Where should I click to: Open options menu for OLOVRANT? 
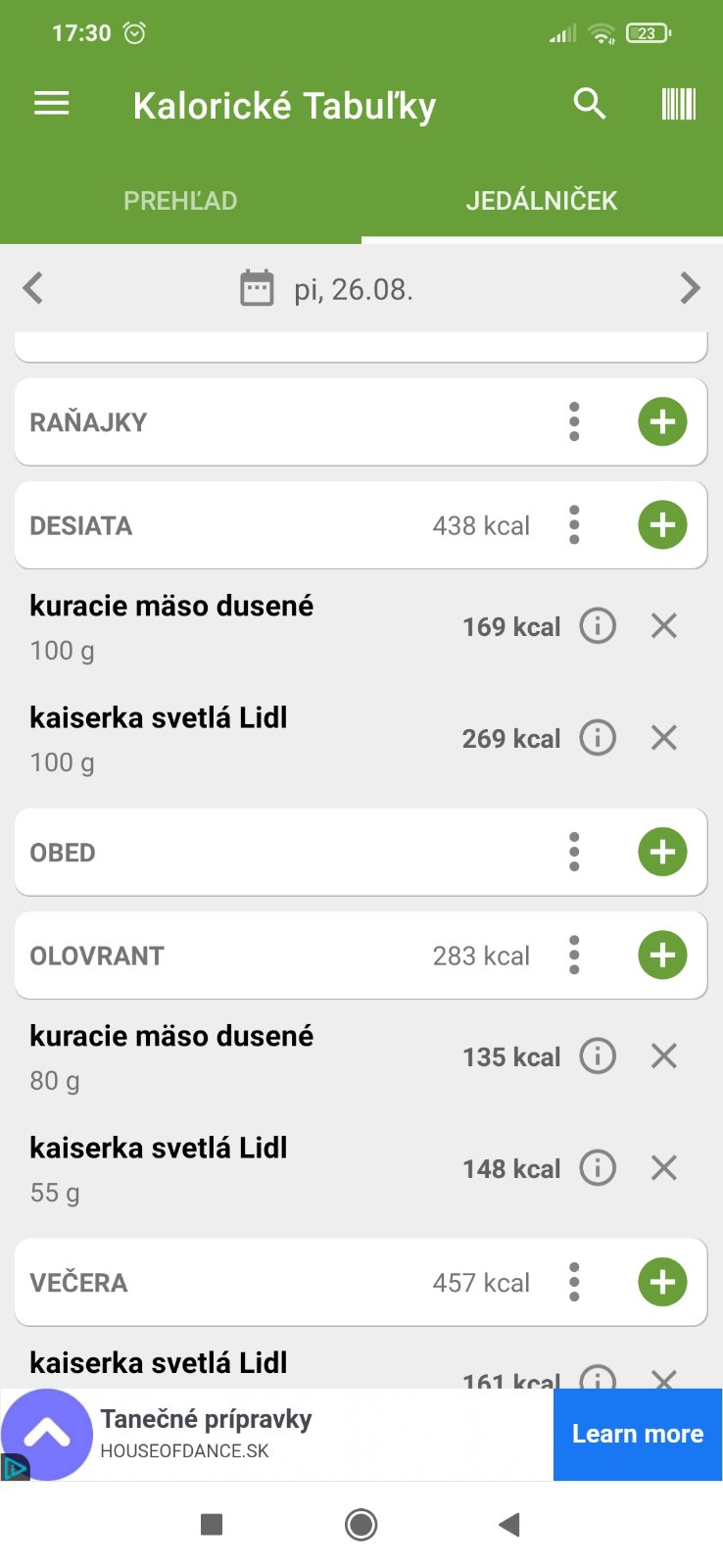(574, 955)
